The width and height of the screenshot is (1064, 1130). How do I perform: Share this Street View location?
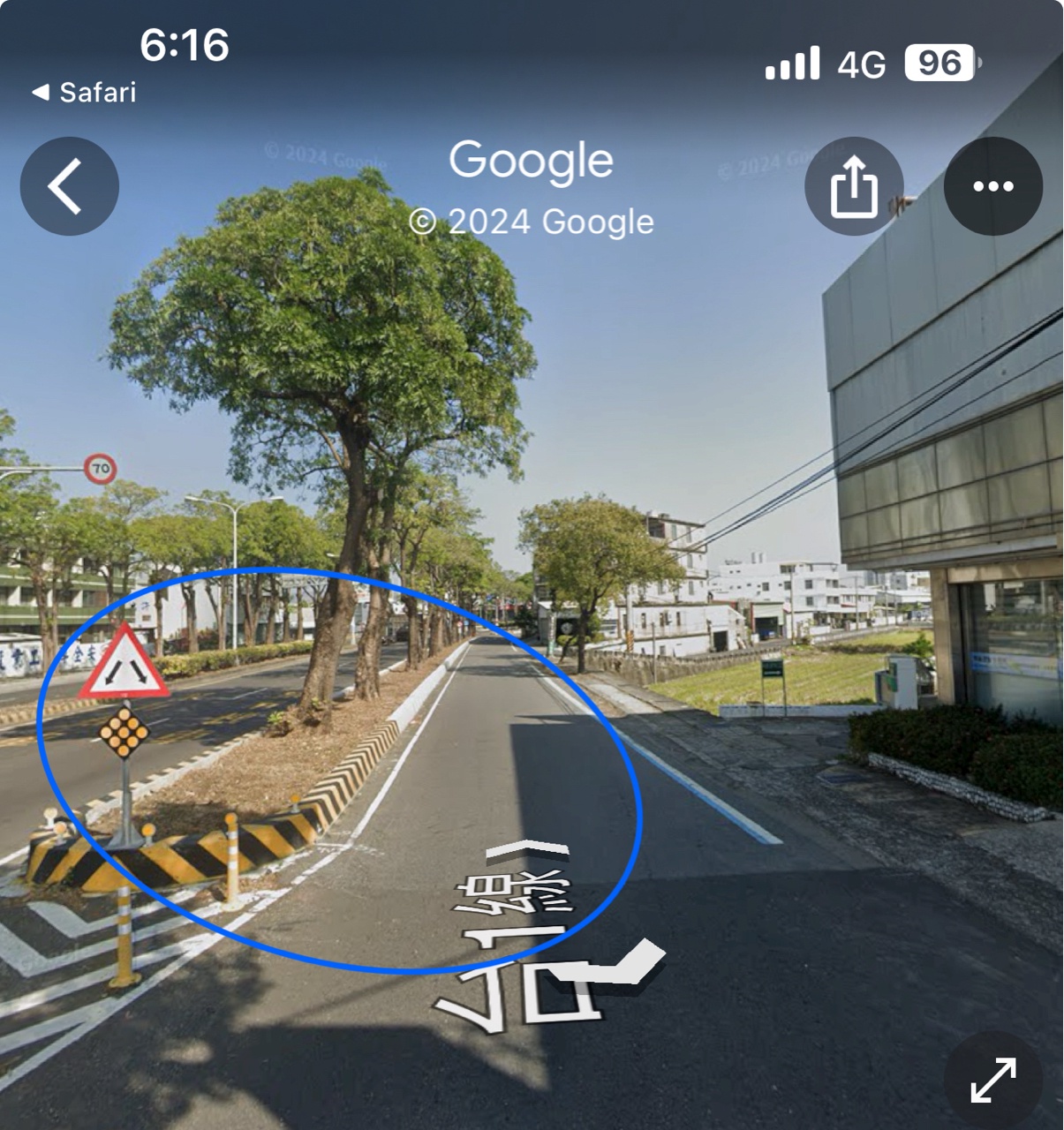(x=853, y=186)
